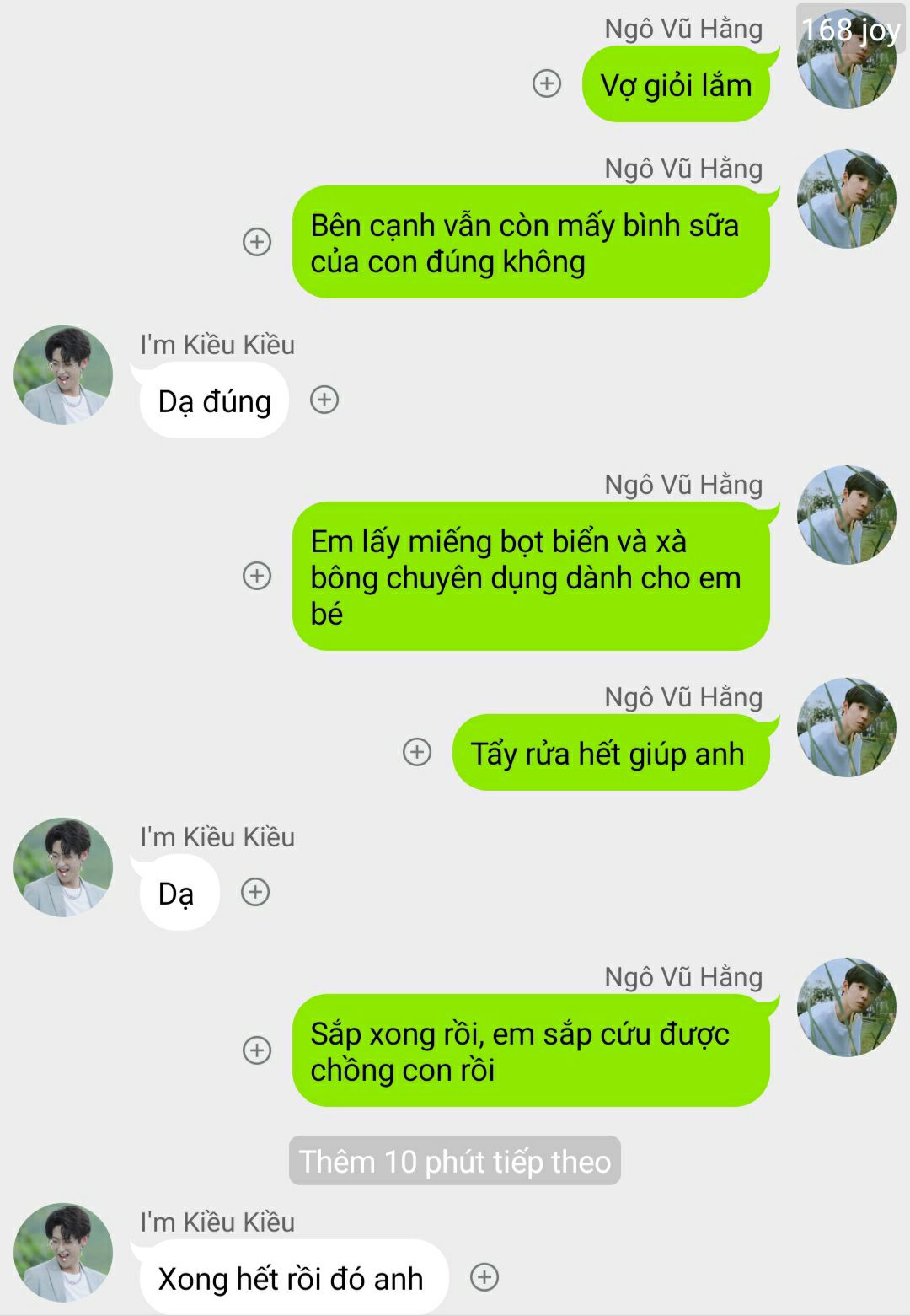
Task: Tap plus icon beside "Em lấy miếng bọt biển"
Action: pyautogui.click(x=257, y=576)
